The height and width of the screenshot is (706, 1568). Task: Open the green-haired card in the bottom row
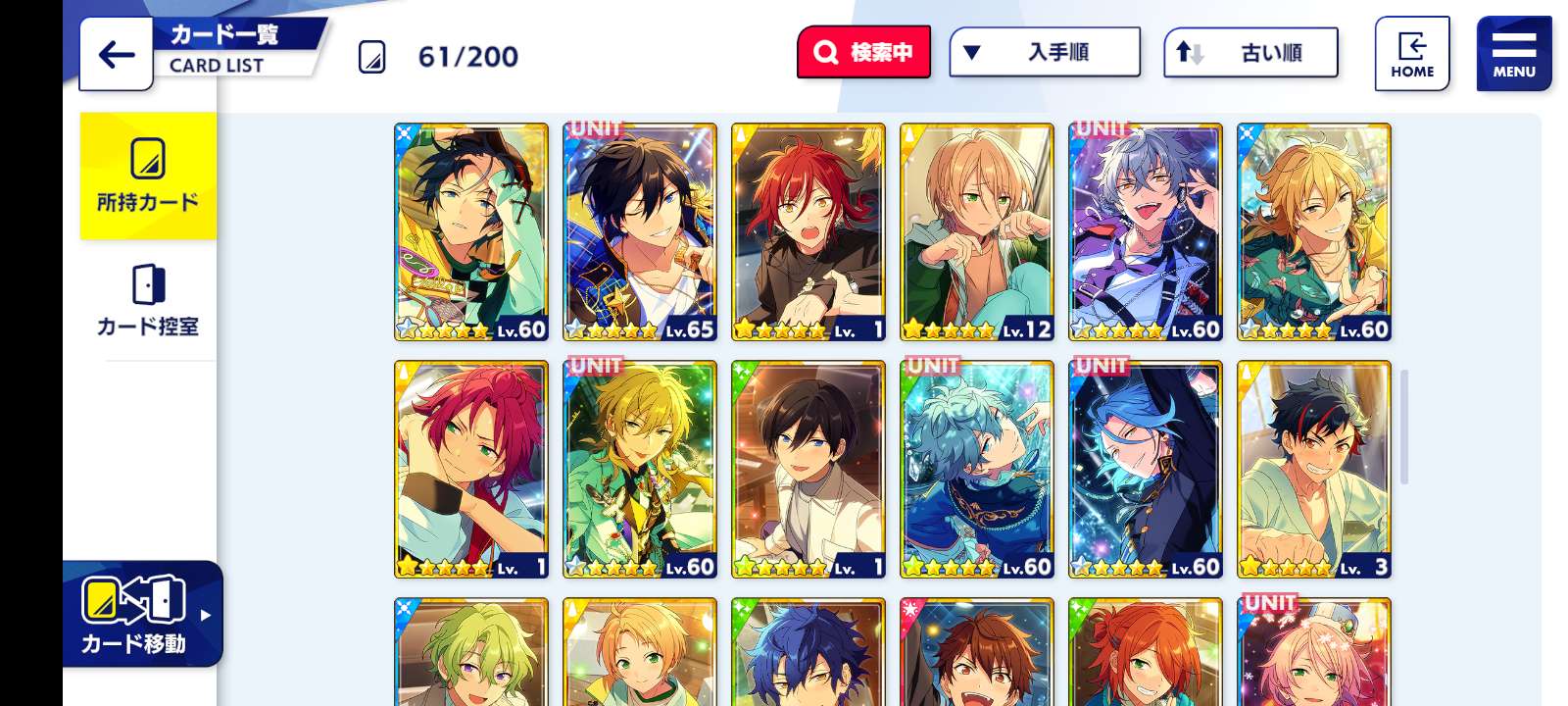[471, 653]
